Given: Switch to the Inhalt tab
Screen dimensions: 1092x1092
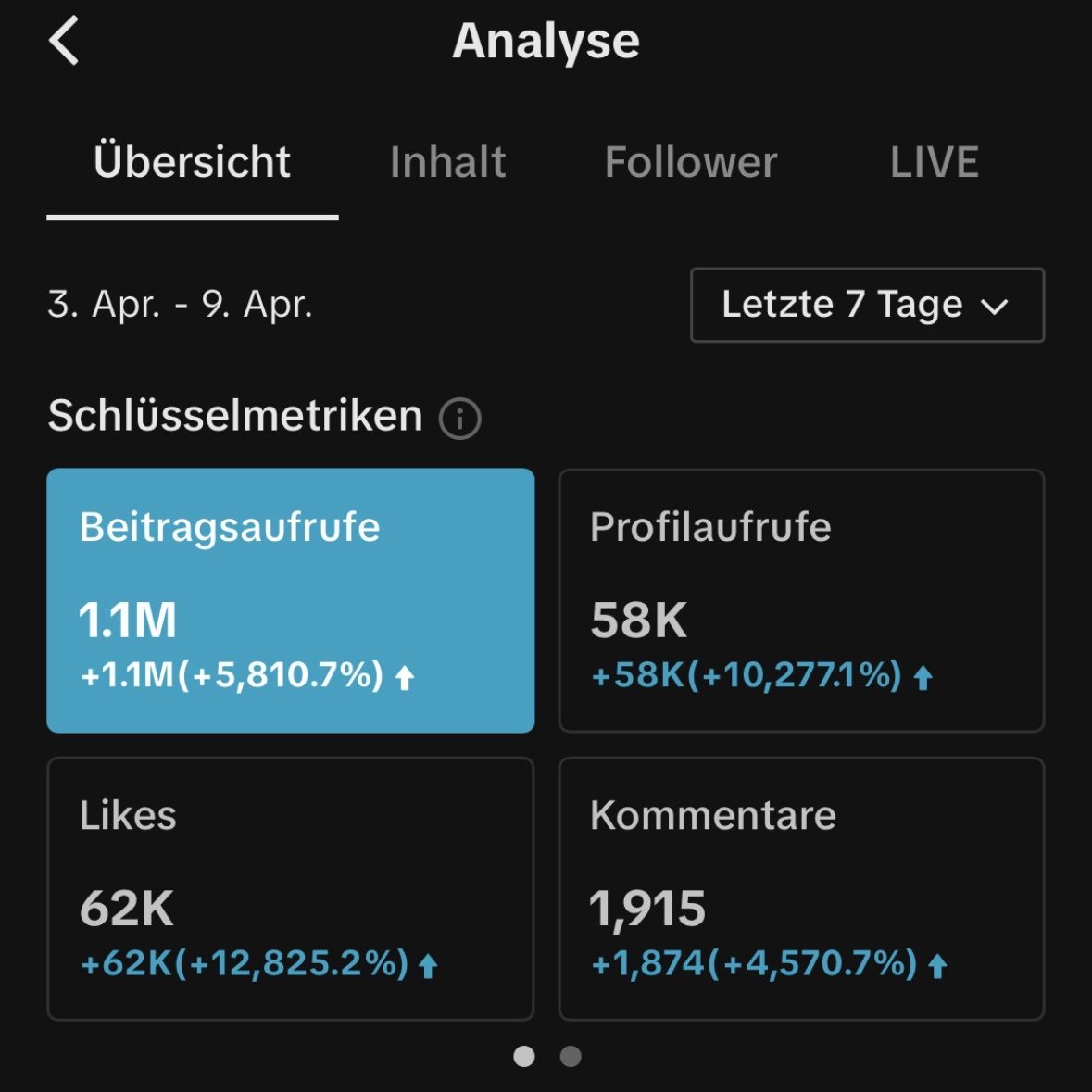Looking at the screenshot, I should click(x=447, y=162).
